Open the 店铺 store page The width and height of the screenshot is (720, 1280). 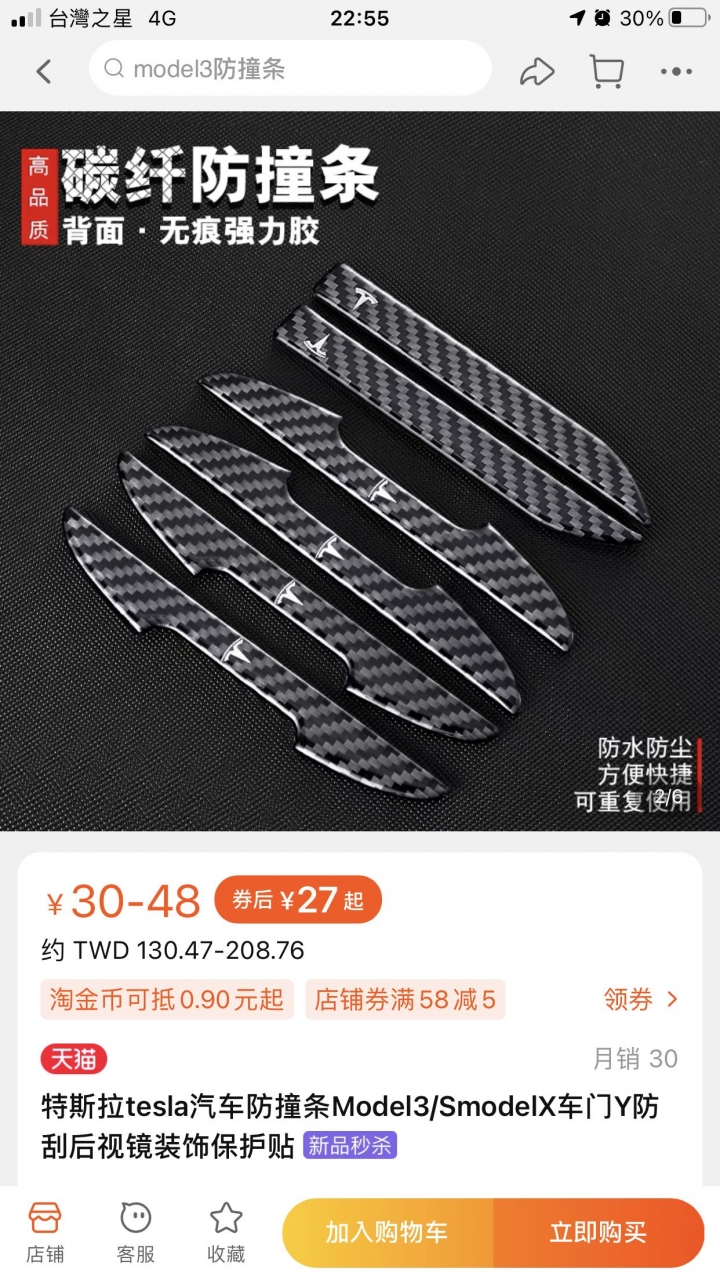(x=44, y=1232)
